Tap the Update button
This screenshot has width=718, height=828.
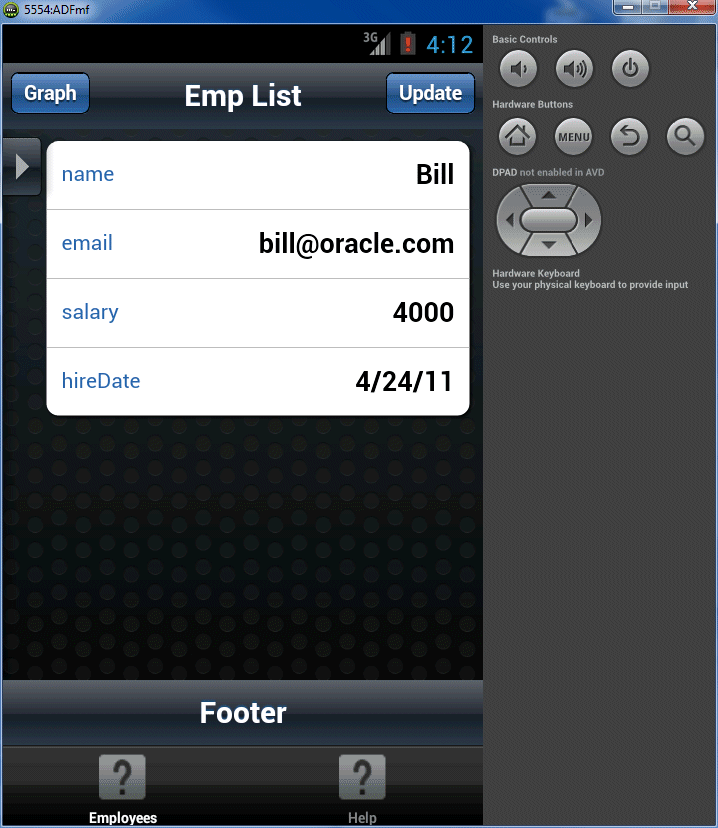click(x=430, y=94)
